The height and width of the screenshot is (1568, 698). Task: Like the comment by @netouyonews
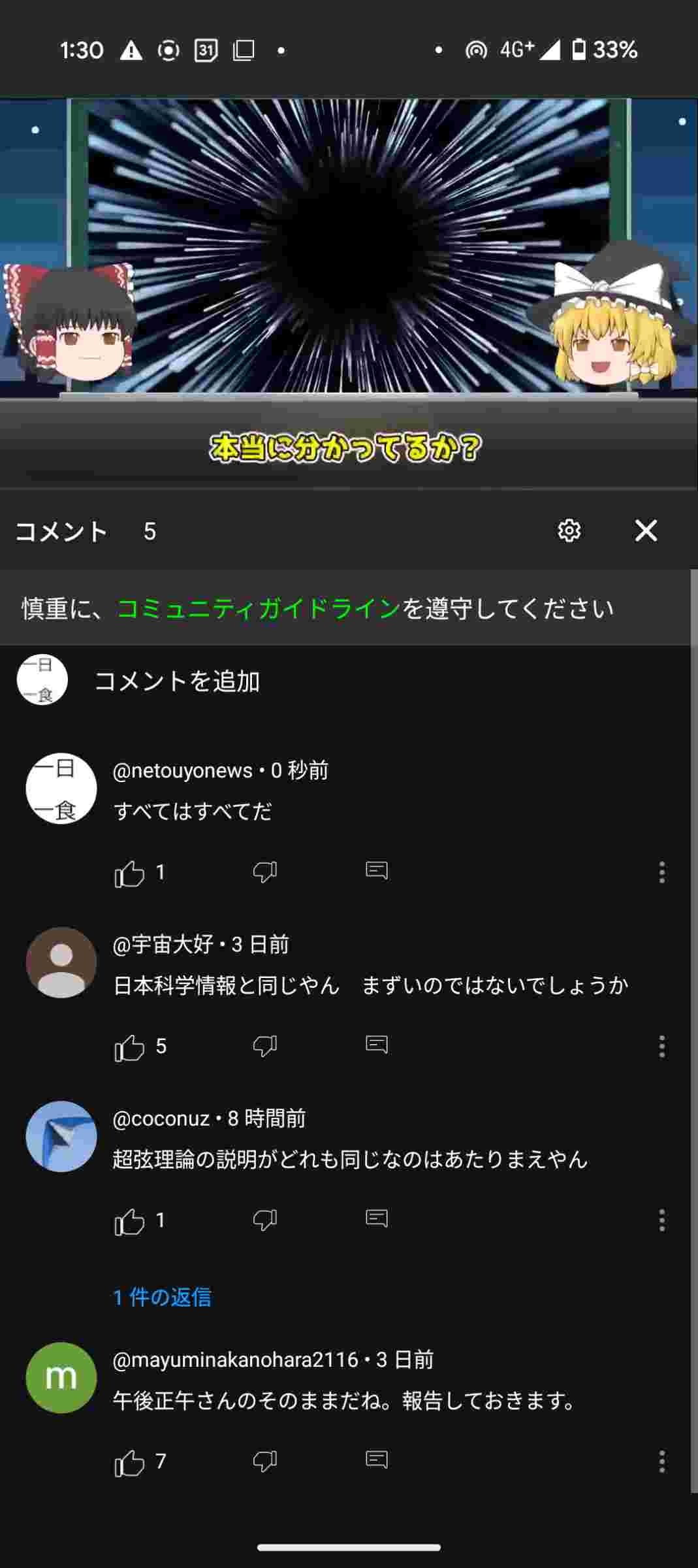click(x=129, y=873)
